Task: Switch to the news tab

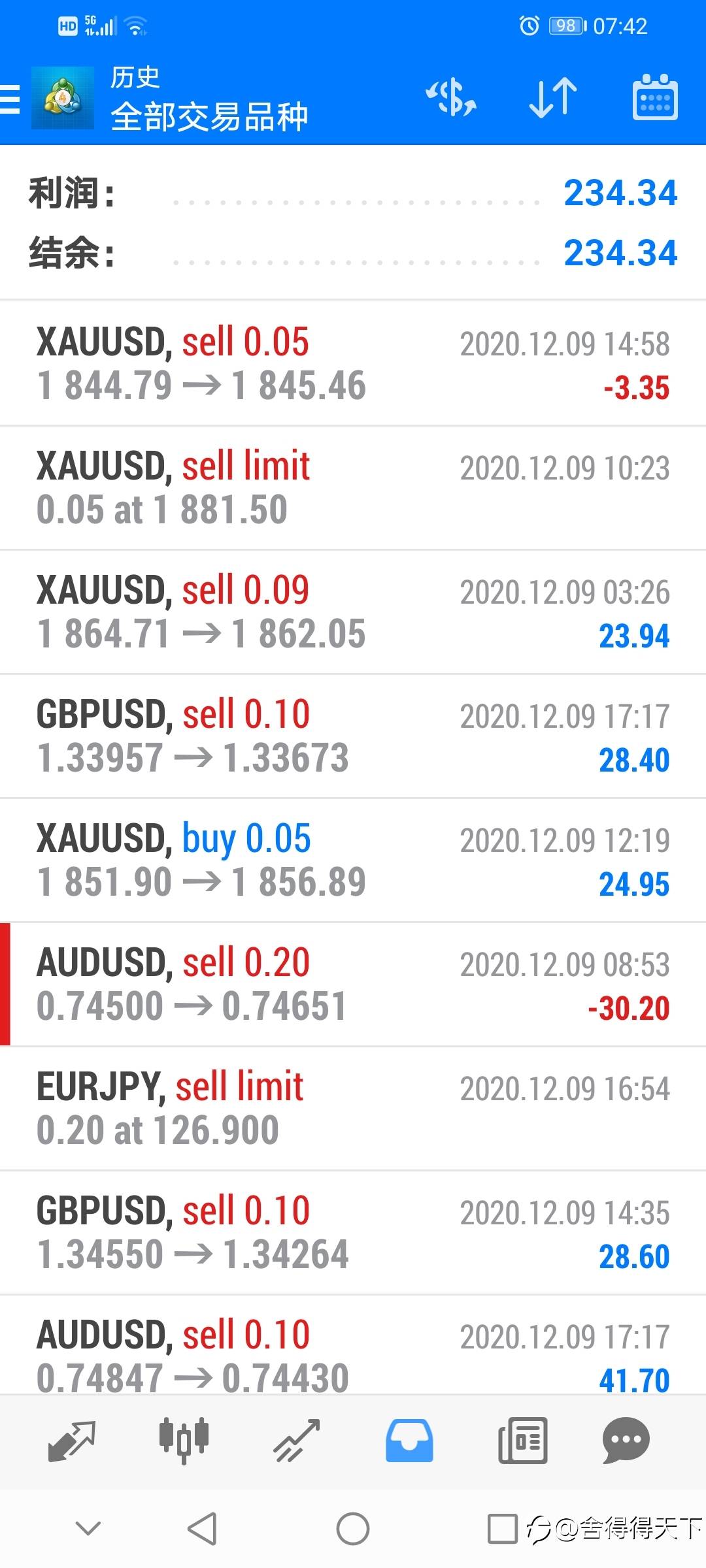Action: click(522, 1441)
